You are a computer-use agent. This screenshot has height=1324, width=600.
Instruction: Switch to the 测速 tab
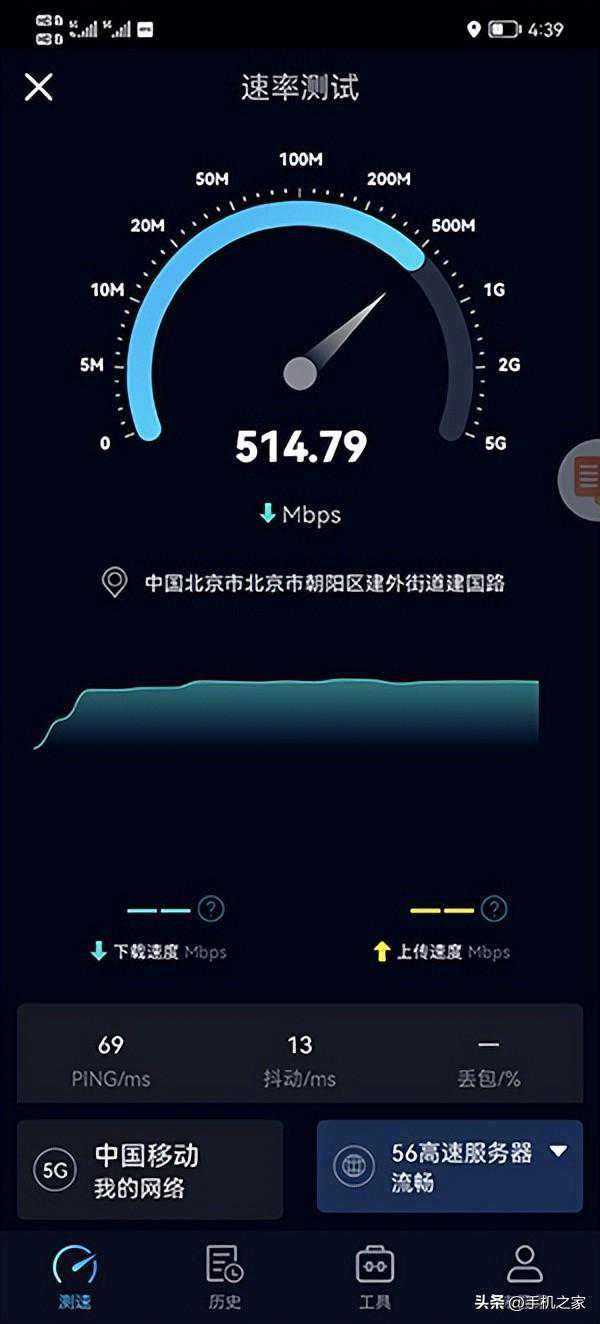click(x=75, y=1276)
